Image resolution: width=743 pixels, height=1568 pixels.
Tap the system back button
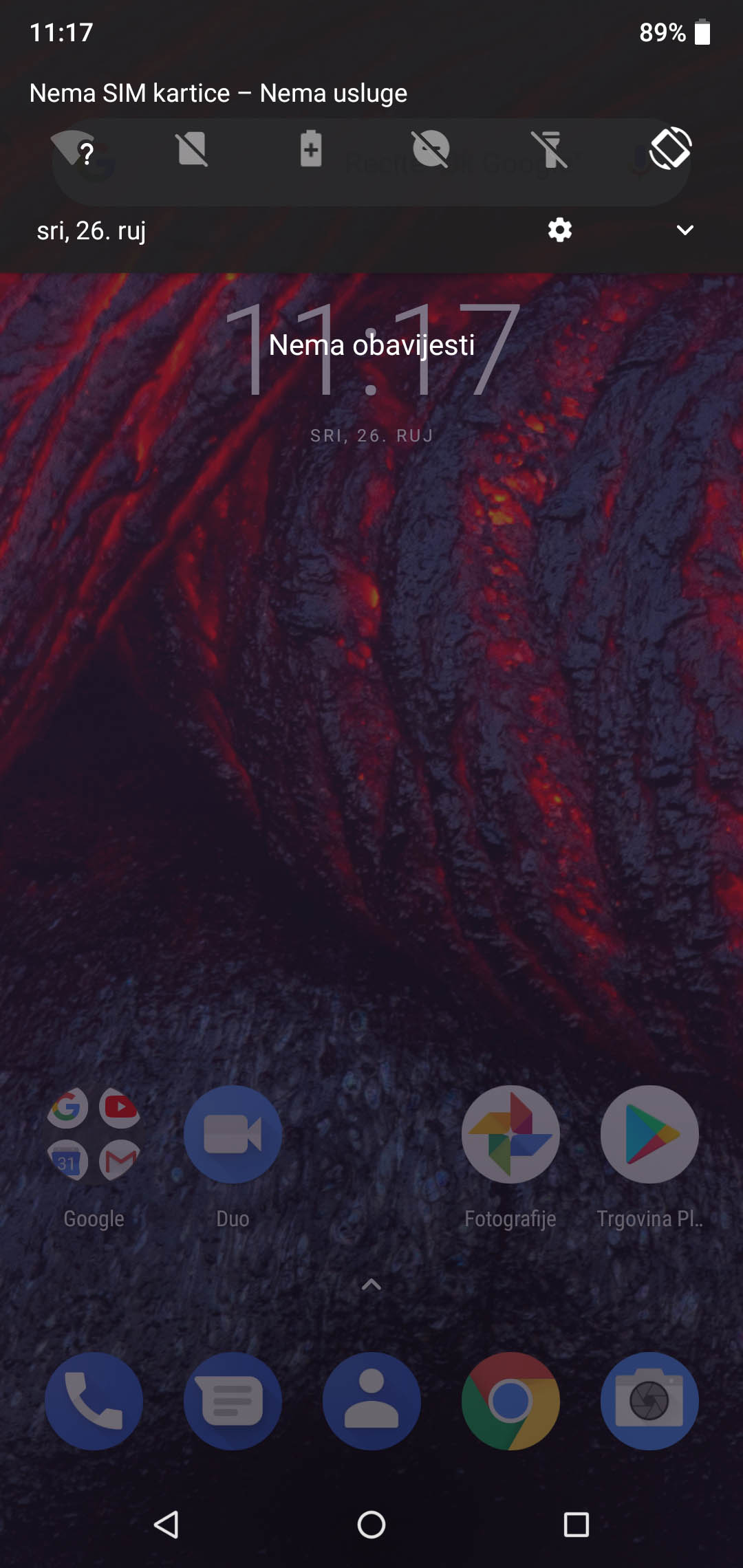pyautogui.click(x=166, y=1525)
